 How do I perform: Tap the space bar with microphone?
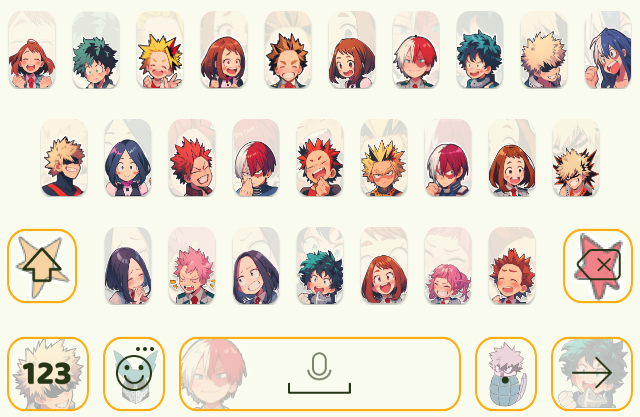[x=320, y=374]
